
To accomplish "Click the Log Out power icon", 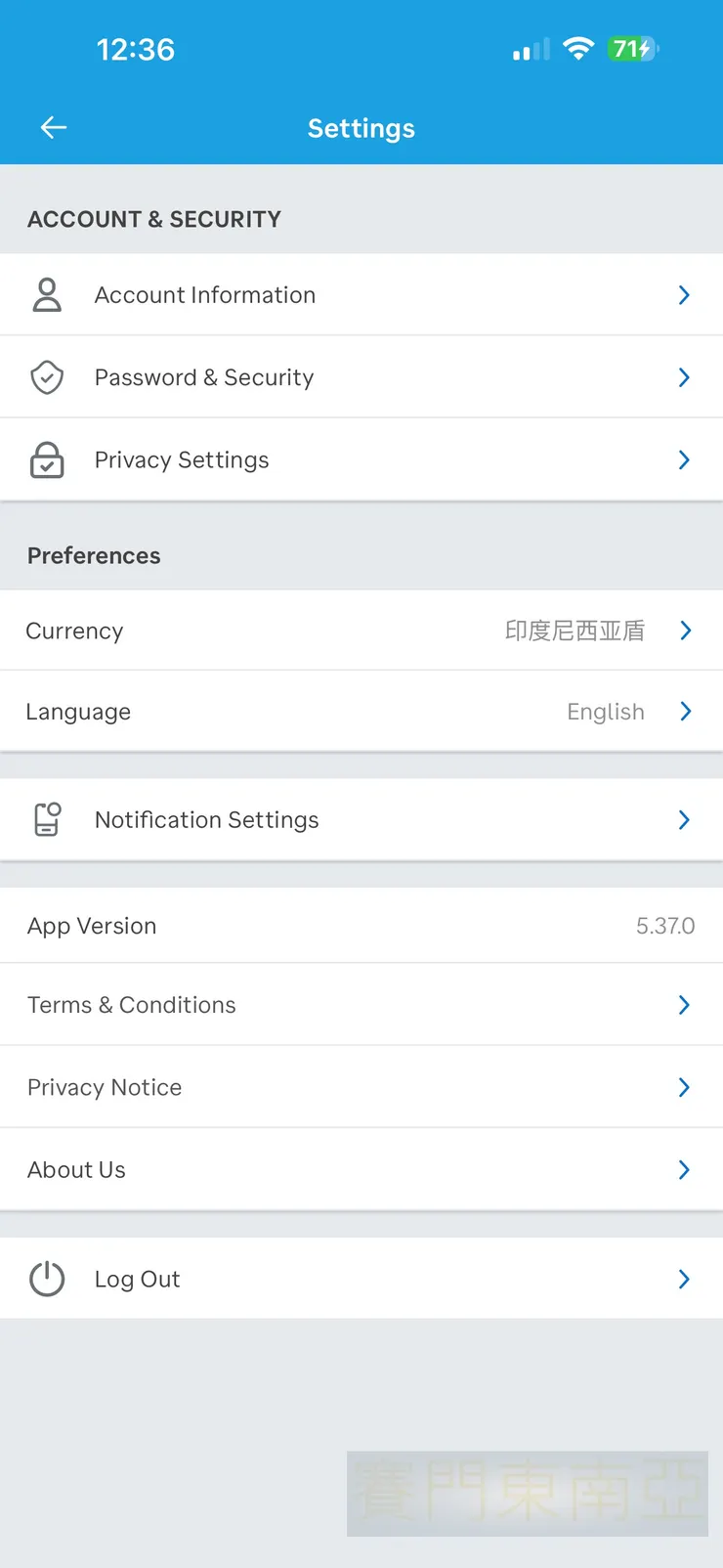I will tap(46, 1279).
